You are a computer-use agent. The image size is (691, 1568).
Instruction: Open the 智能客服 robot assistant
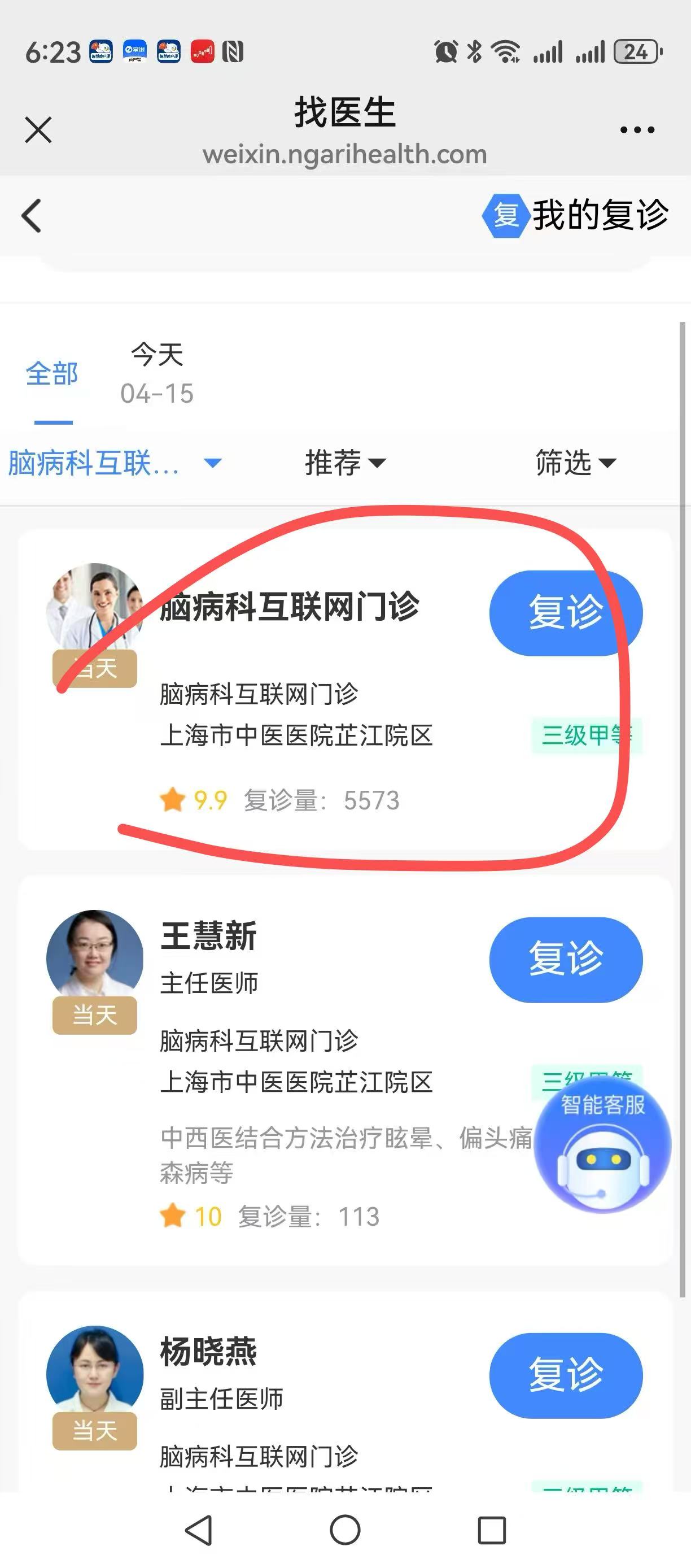point(602,1145)
